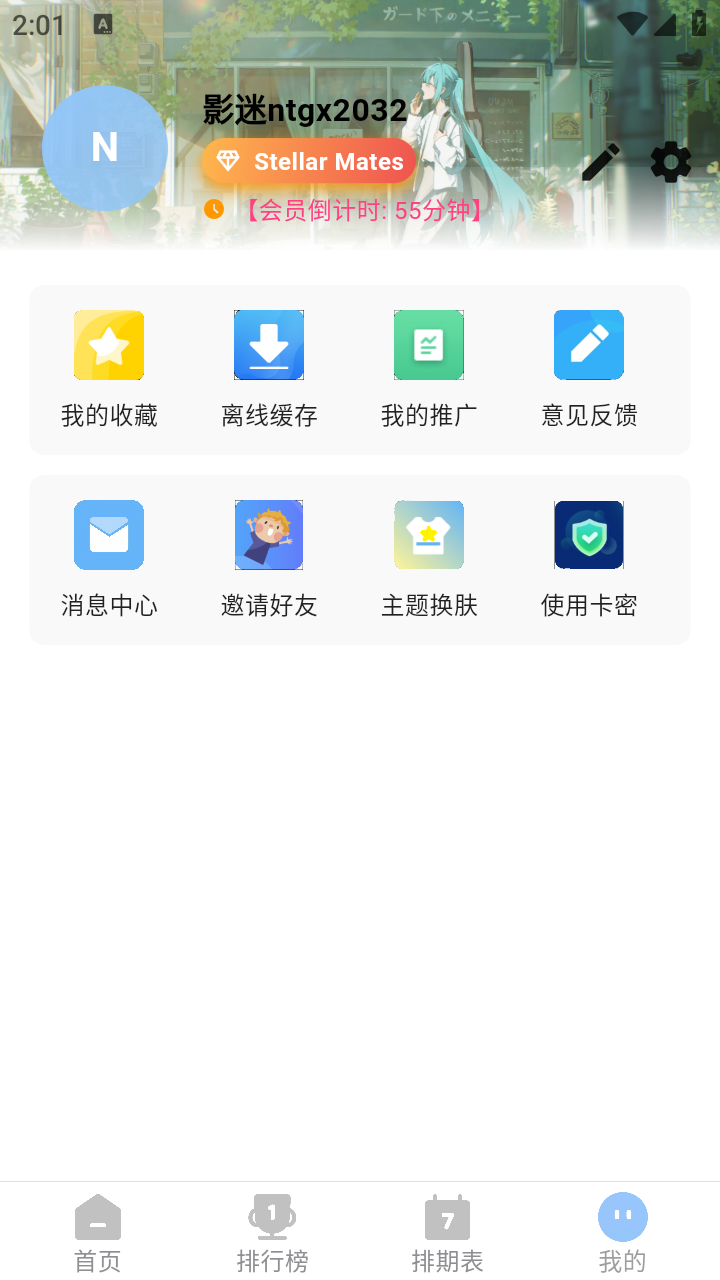The image size is (720, 1280).
Task: Switch to the 排行榜 ranking tab
Action: [272, 1230]
